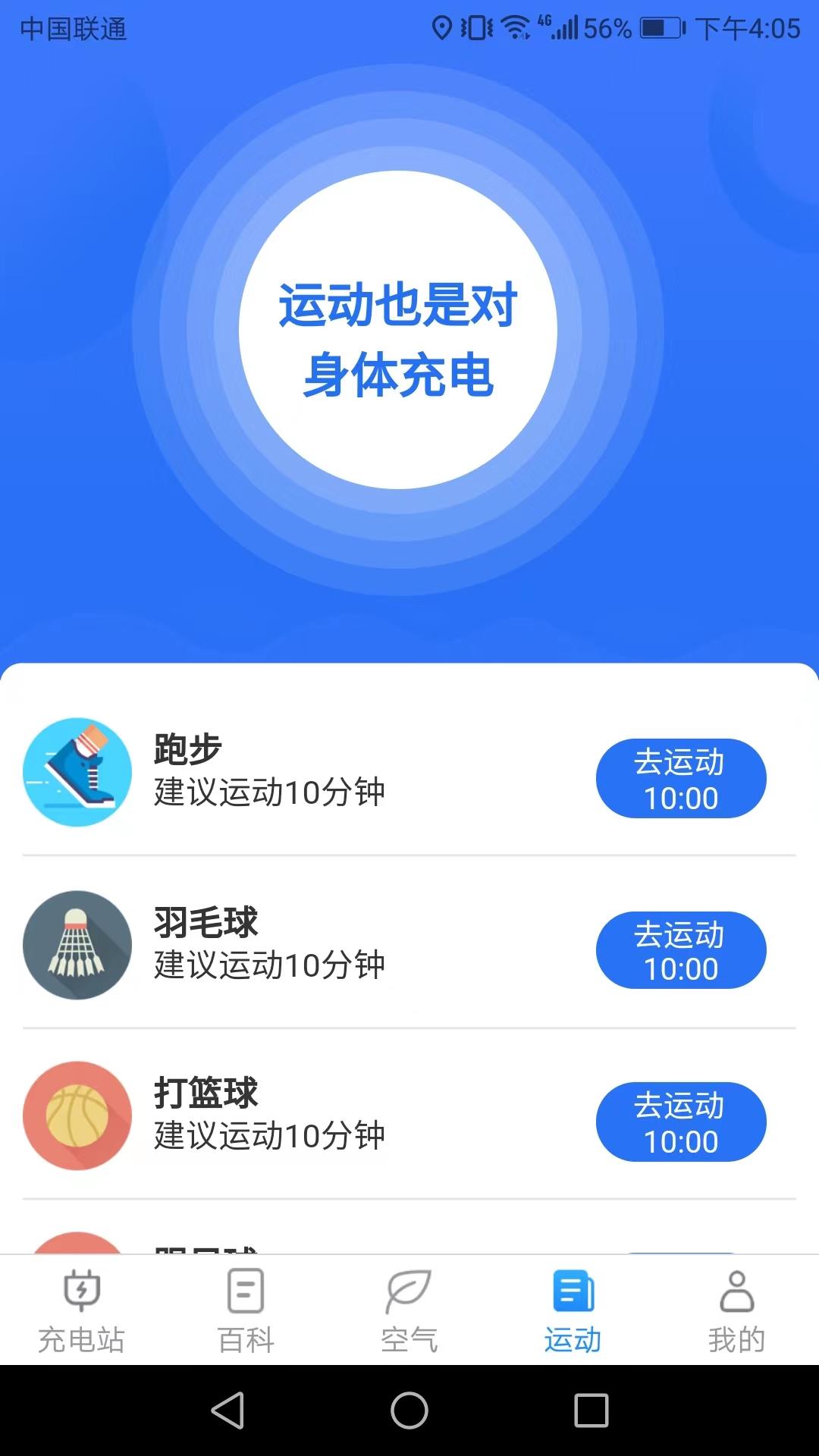Open the 我的 profile tab
The width and height of the screenshot is (819, 1456).
click(x=736, y=1310)
